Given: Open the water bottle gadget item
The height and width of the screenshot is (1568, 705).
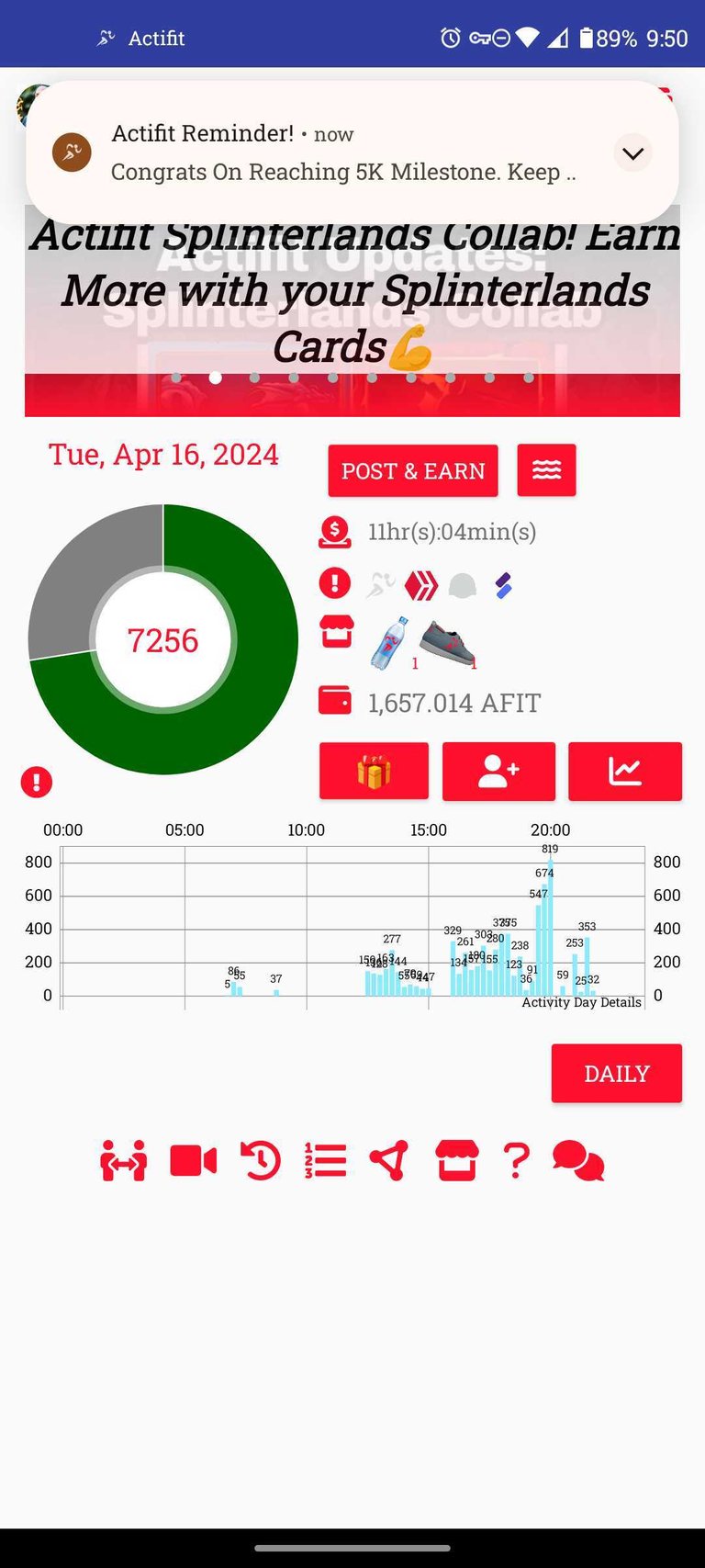Looking at the screenshot, I should (x=389, y=643).
